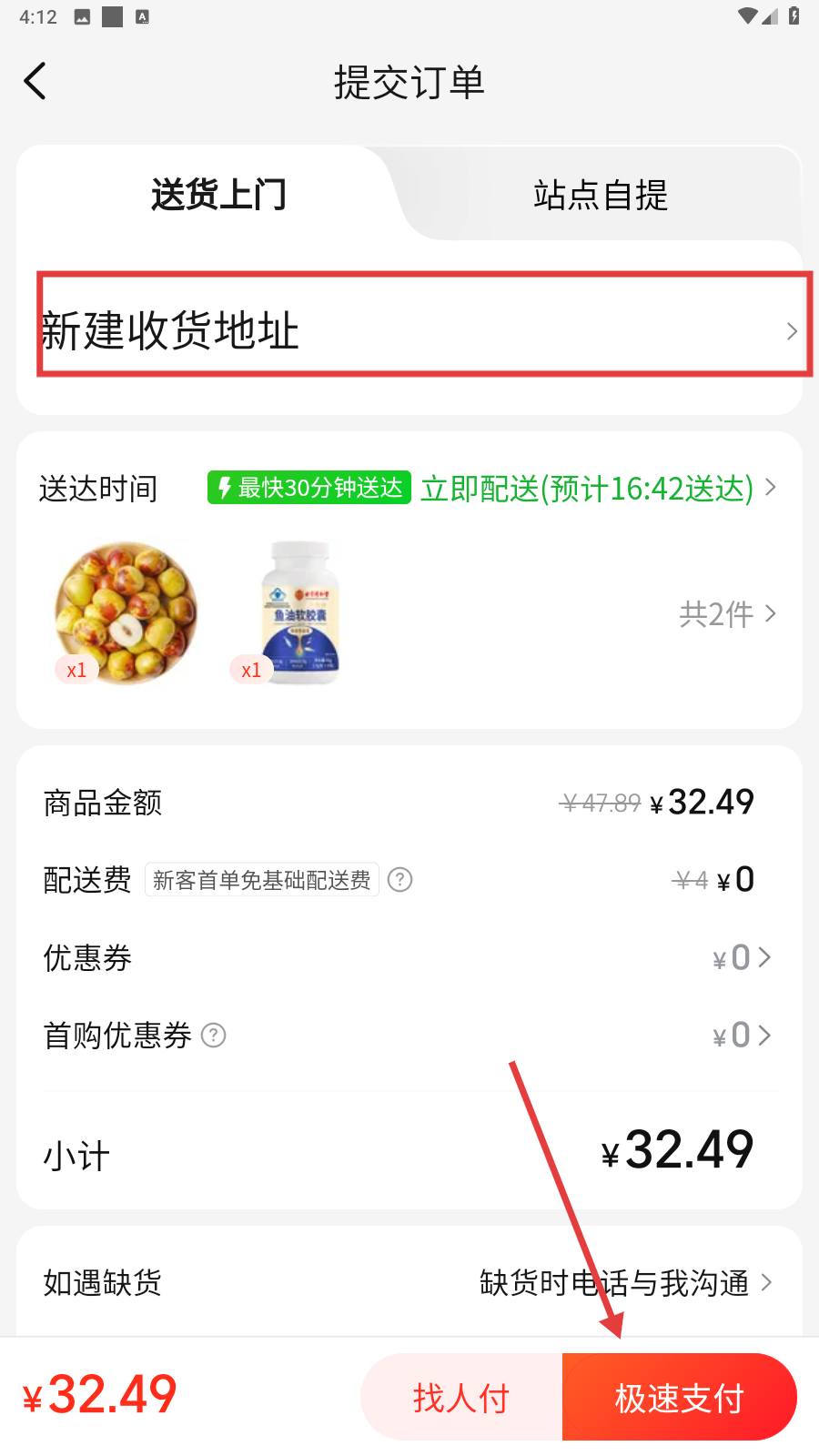Show help for 首购优惠券
The image size is (819, 1456).
click(x=213, y=1036)
